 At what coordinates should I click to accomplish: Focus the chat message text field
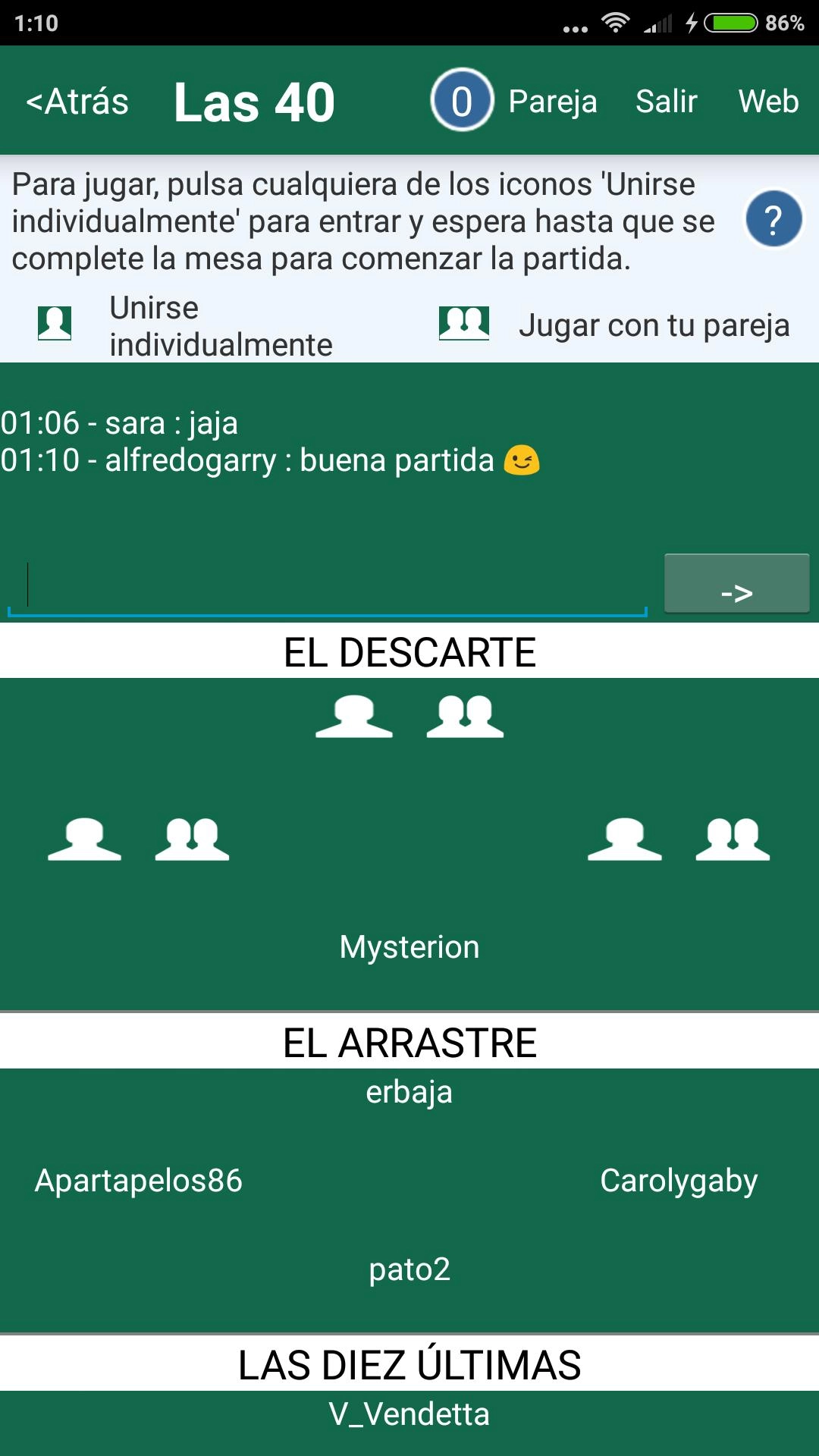[x=326, y=585]
